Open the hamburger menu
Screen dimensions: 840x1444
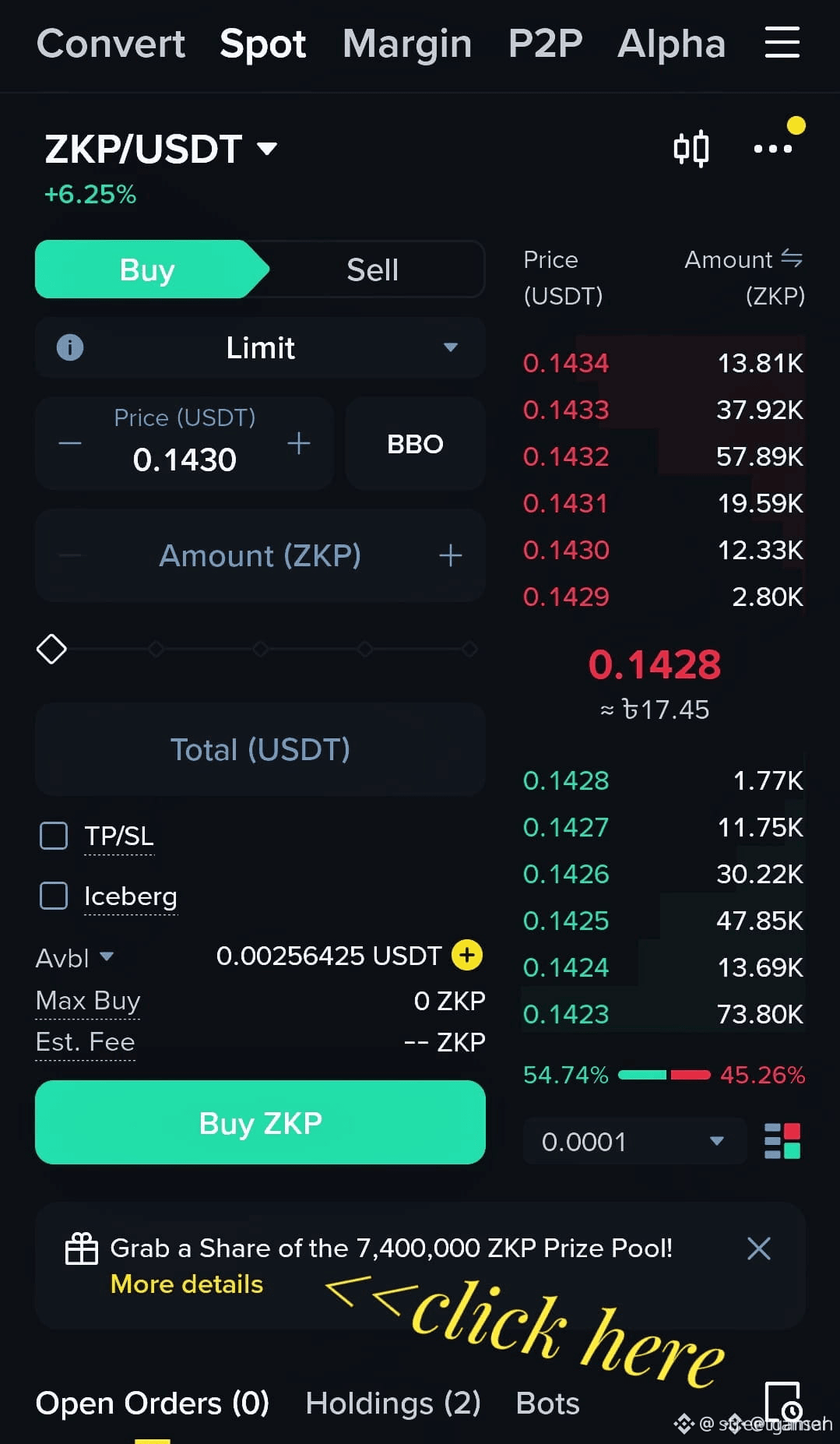click(x=782, y=42)
